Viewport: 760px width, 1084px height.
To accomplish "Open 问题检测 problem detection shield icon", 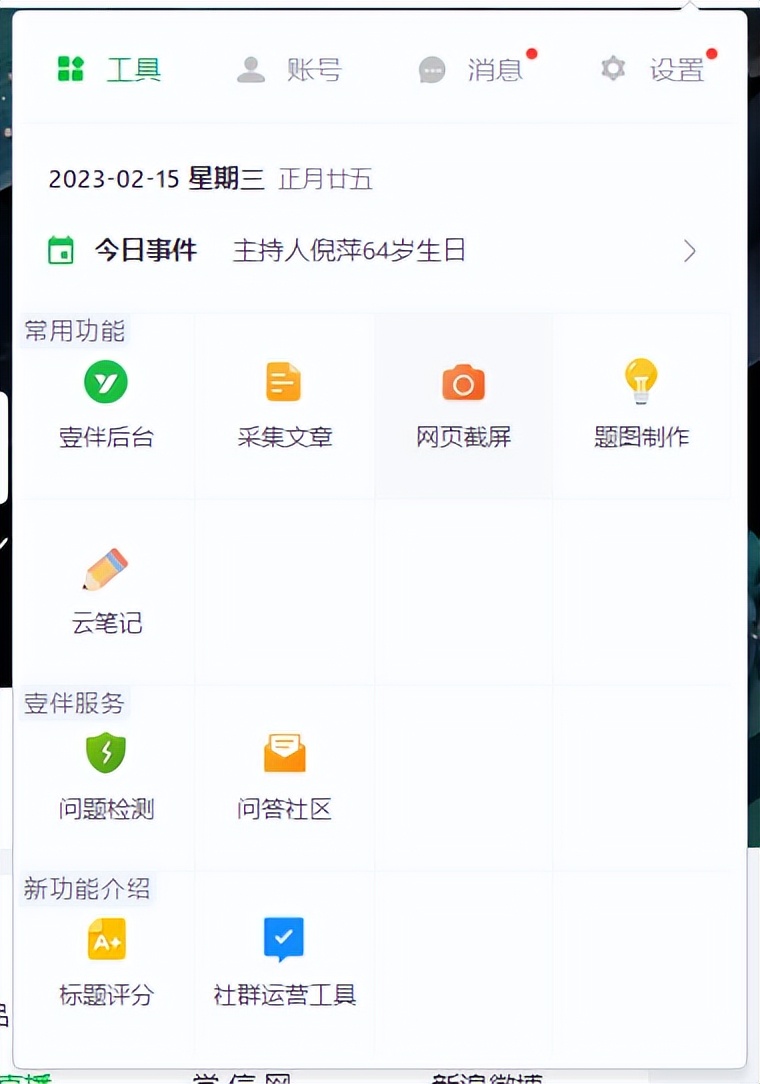I will 105,753.
